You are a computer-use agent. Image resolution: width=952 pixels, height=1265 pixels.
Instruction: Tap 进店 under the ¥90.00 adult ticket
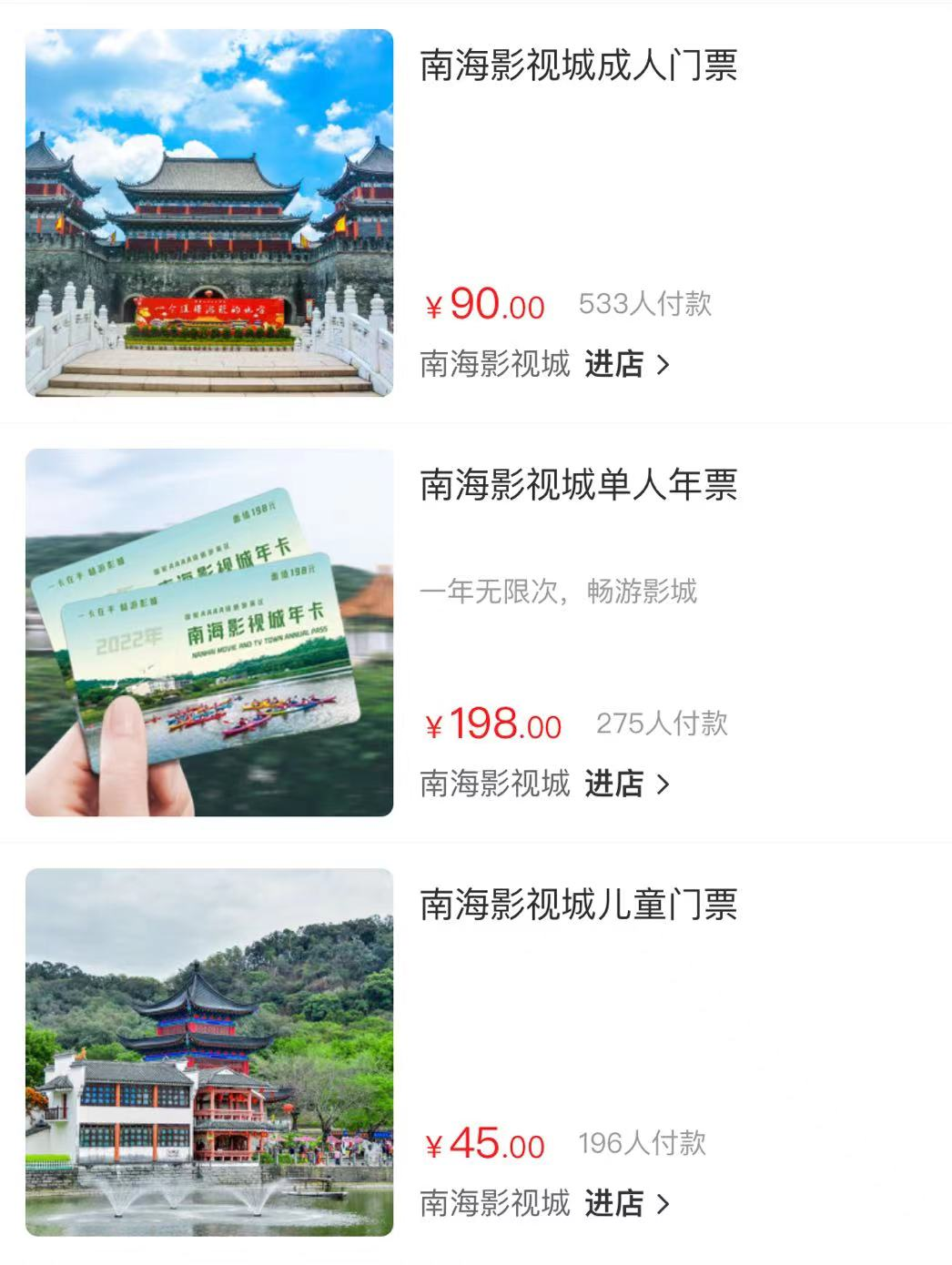pos(626,364)
